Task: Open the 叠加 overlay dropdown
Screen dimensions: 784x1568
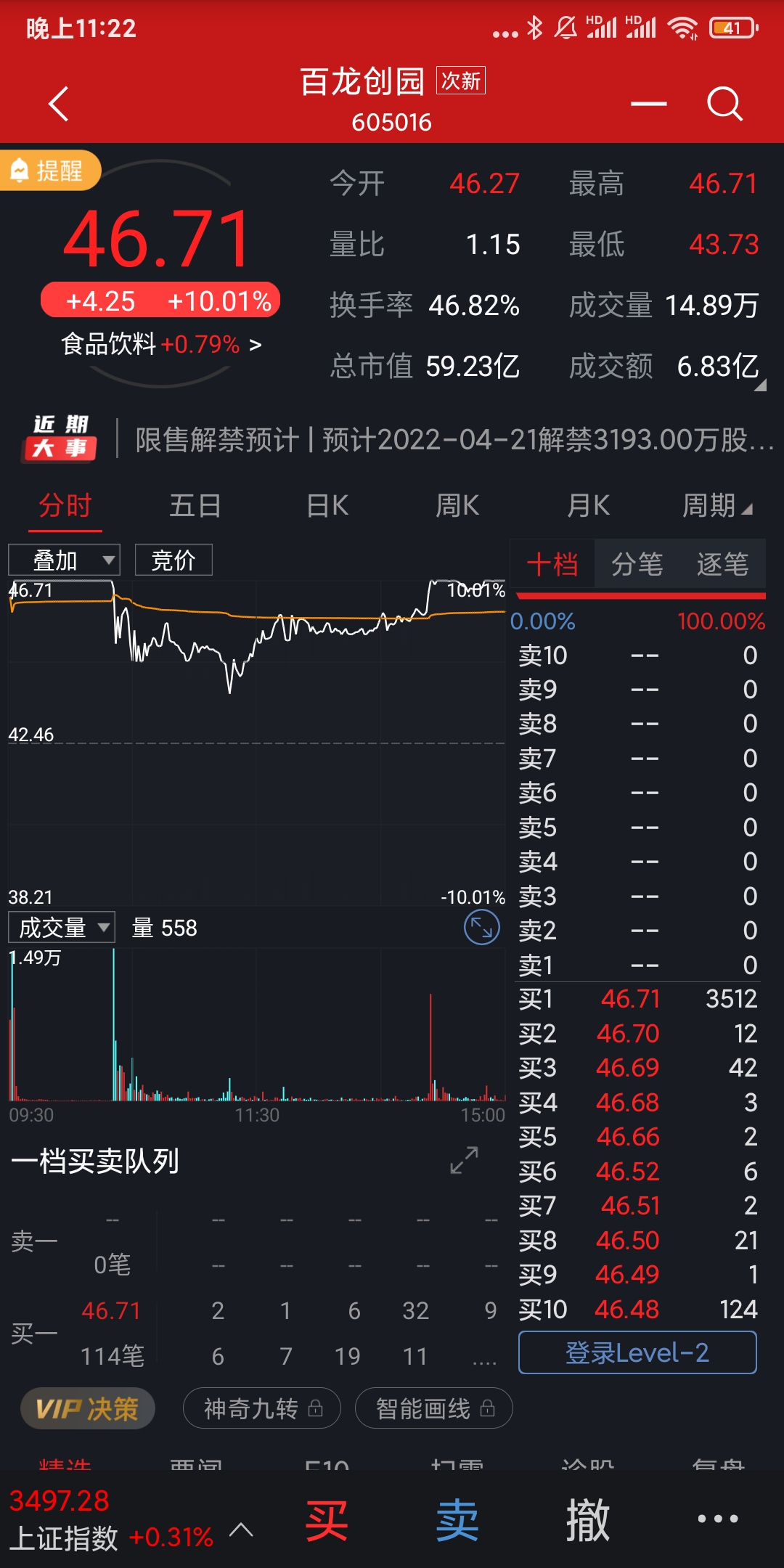Action: pyautogui.click(x=64, y=560)
